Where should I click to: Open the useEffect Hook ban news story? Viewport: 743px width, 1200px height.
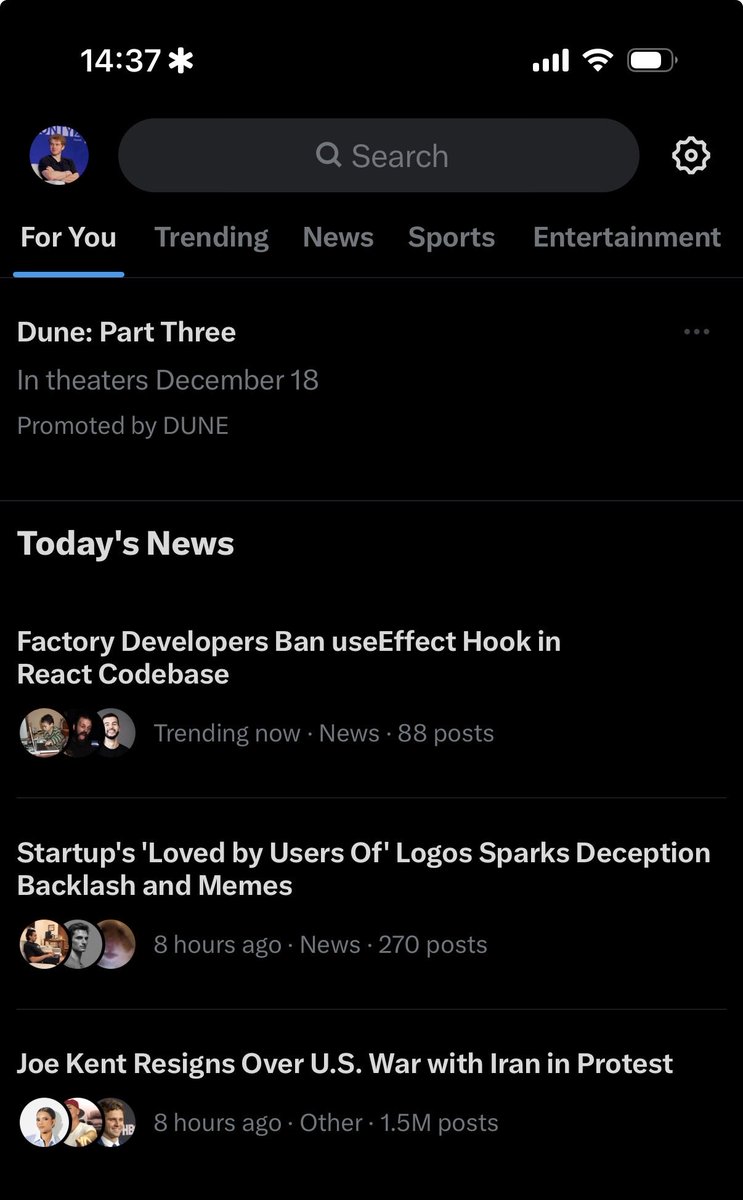[288, 657]
